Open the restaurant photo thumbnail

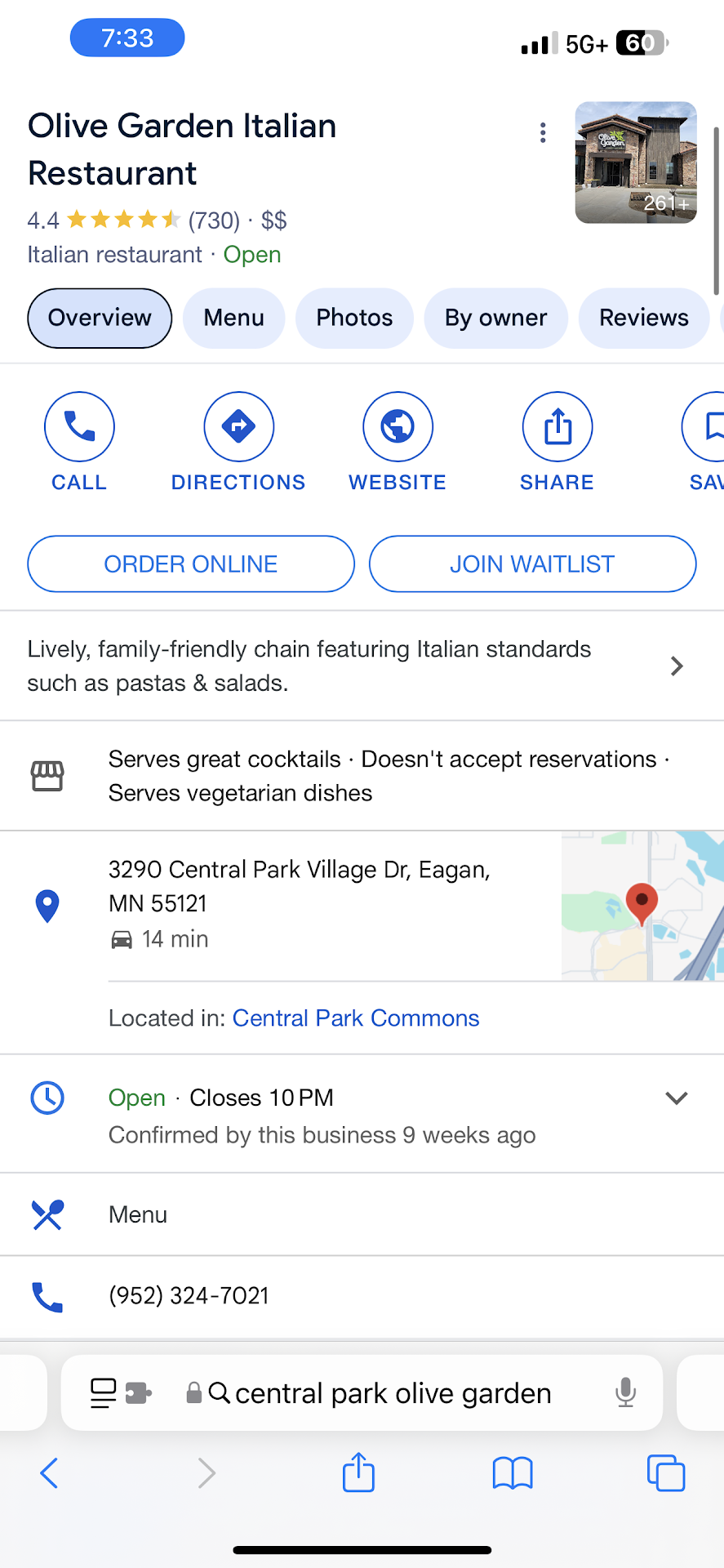click(635, 163)
